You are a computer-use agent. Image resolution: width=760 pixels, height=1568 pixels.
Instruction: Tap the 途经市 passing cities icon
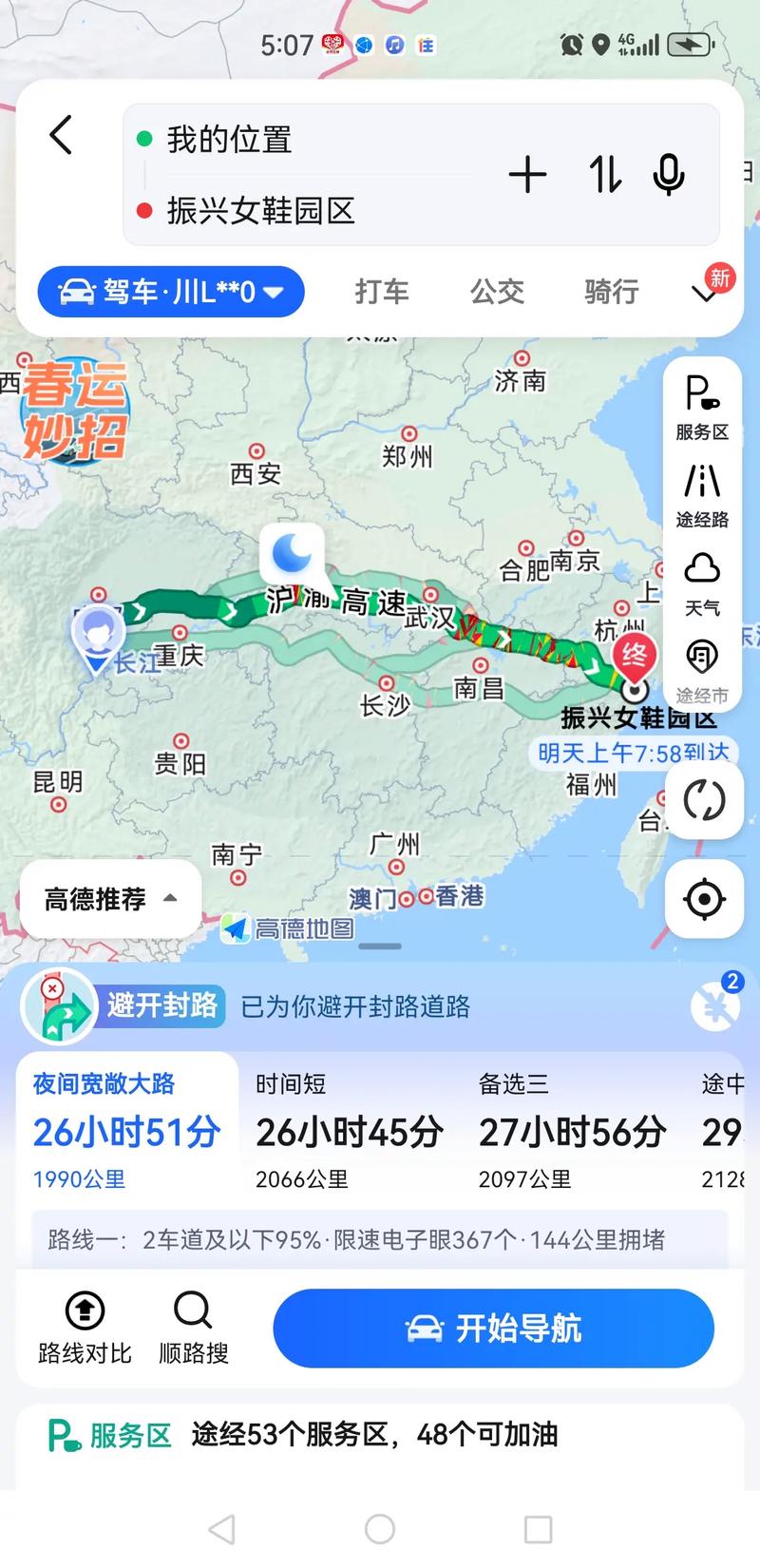(703, 662)
